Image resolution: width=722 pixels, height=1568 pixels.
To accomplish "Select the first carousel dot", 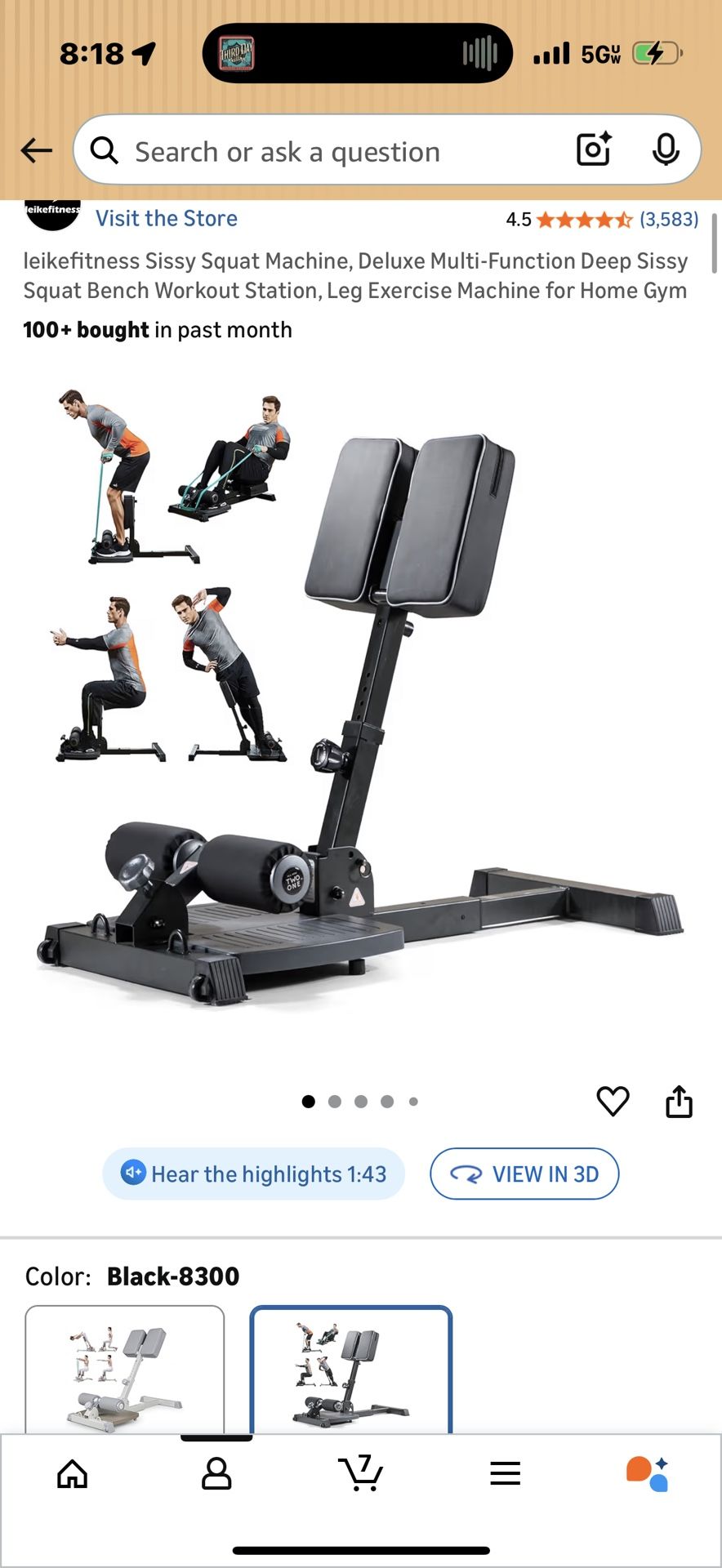I will (308, 1101).
